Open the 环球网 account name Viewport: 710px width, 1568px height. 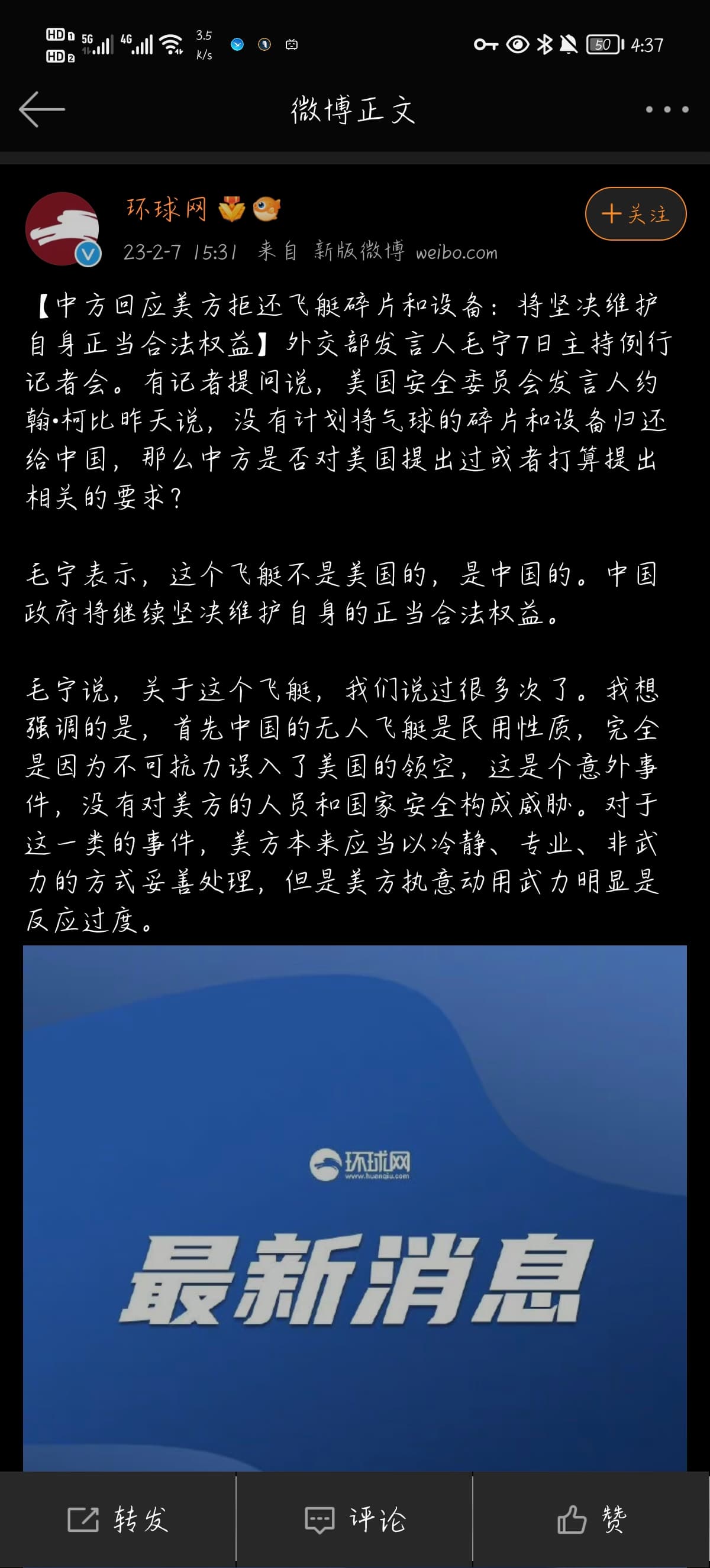click(x=166, y=209)
